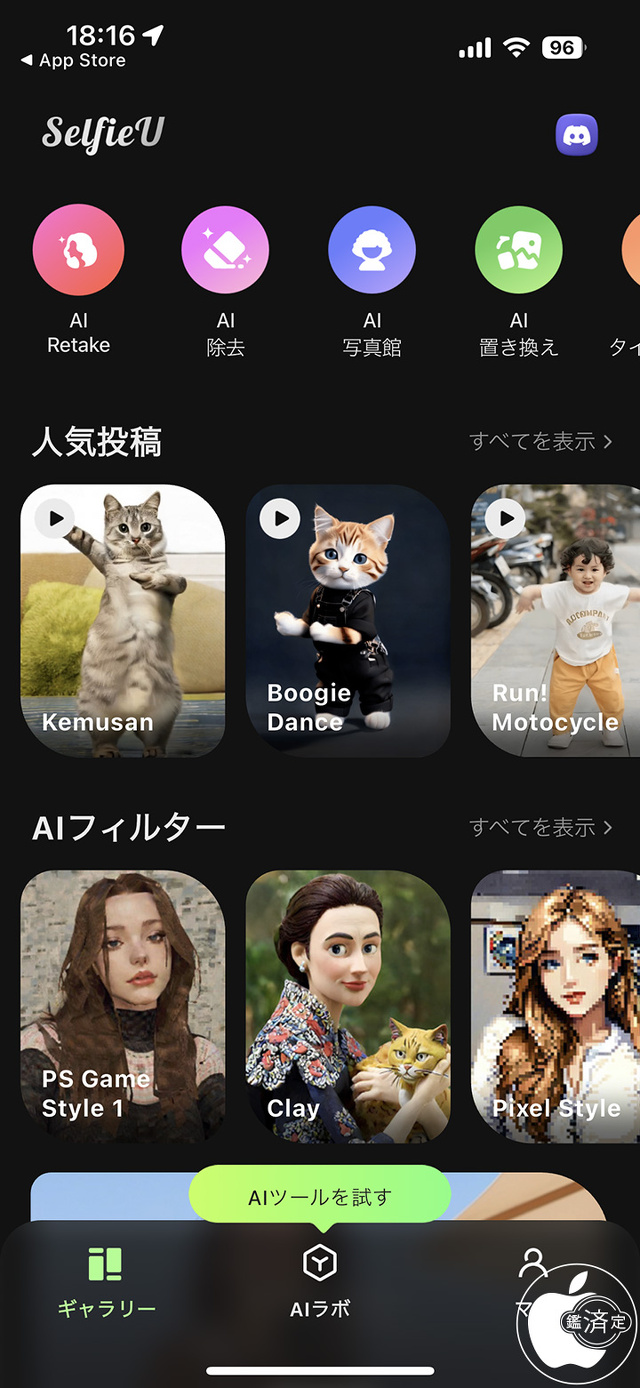Switch to the AIラボ tab

pos(320,1282)
